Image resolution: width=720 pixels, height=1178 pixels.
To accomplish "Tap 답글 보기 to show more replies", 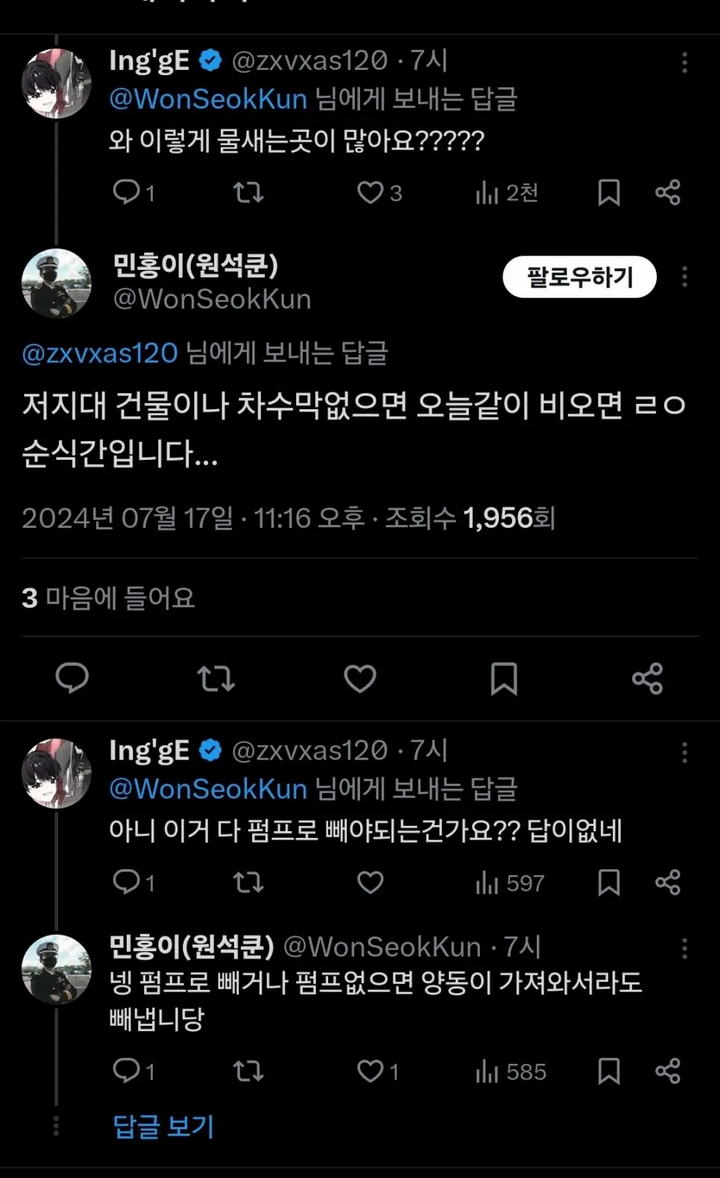I will (164, 1127).
